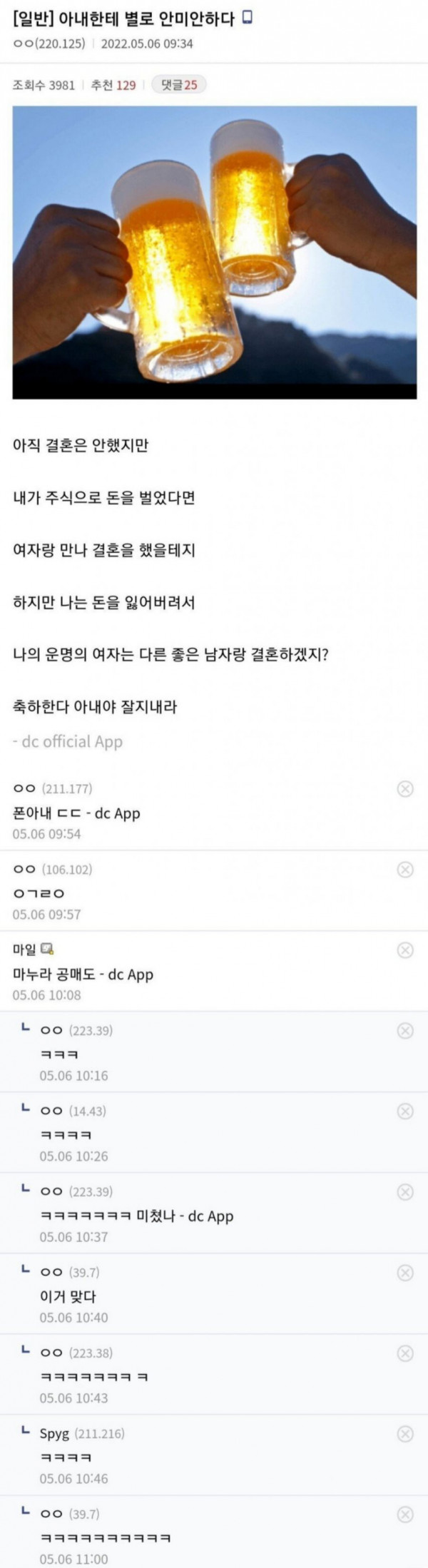Image resolution: width=428 pixels, height=1568 pixels.
Task: Remove the reply posted at 05.06 10:16
Action: pos(404,1030)
